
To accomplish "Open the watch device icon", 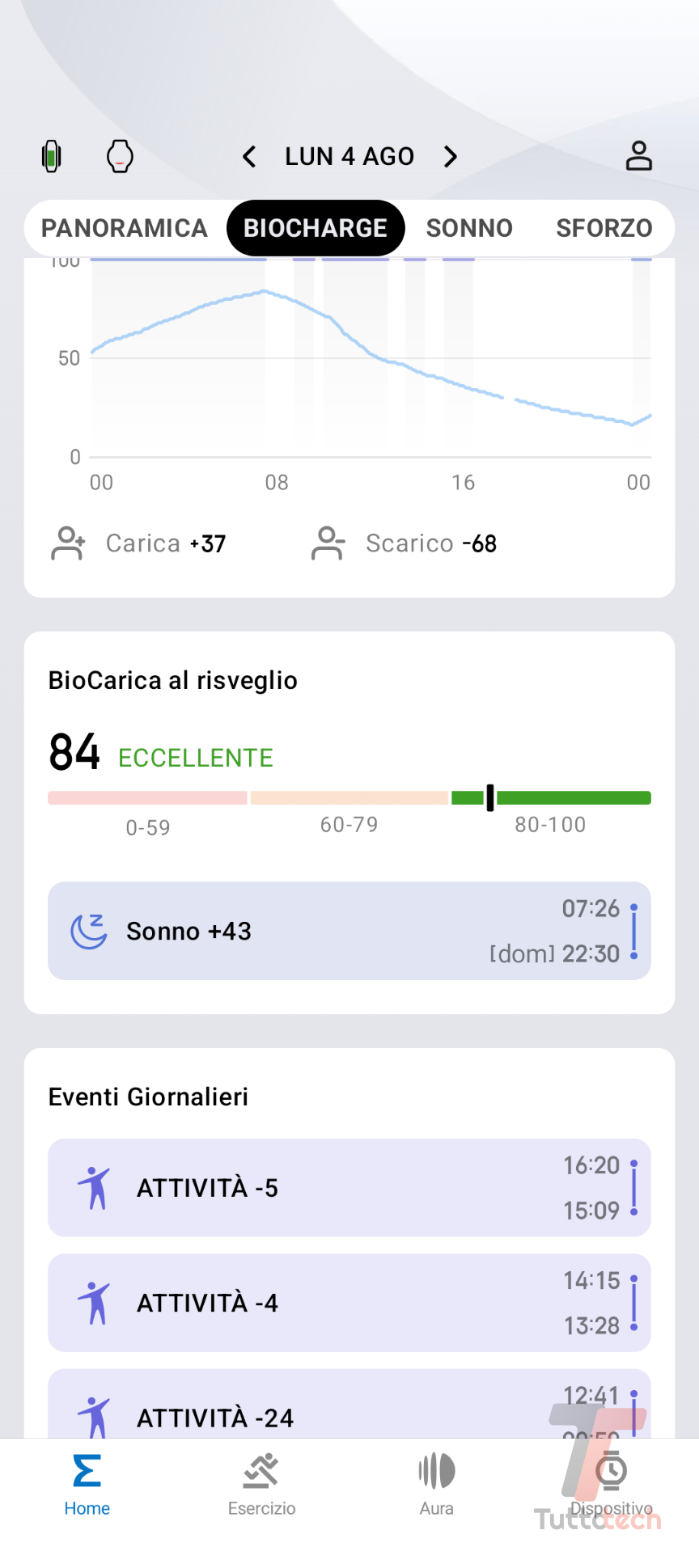I will [x=120, y=156].
